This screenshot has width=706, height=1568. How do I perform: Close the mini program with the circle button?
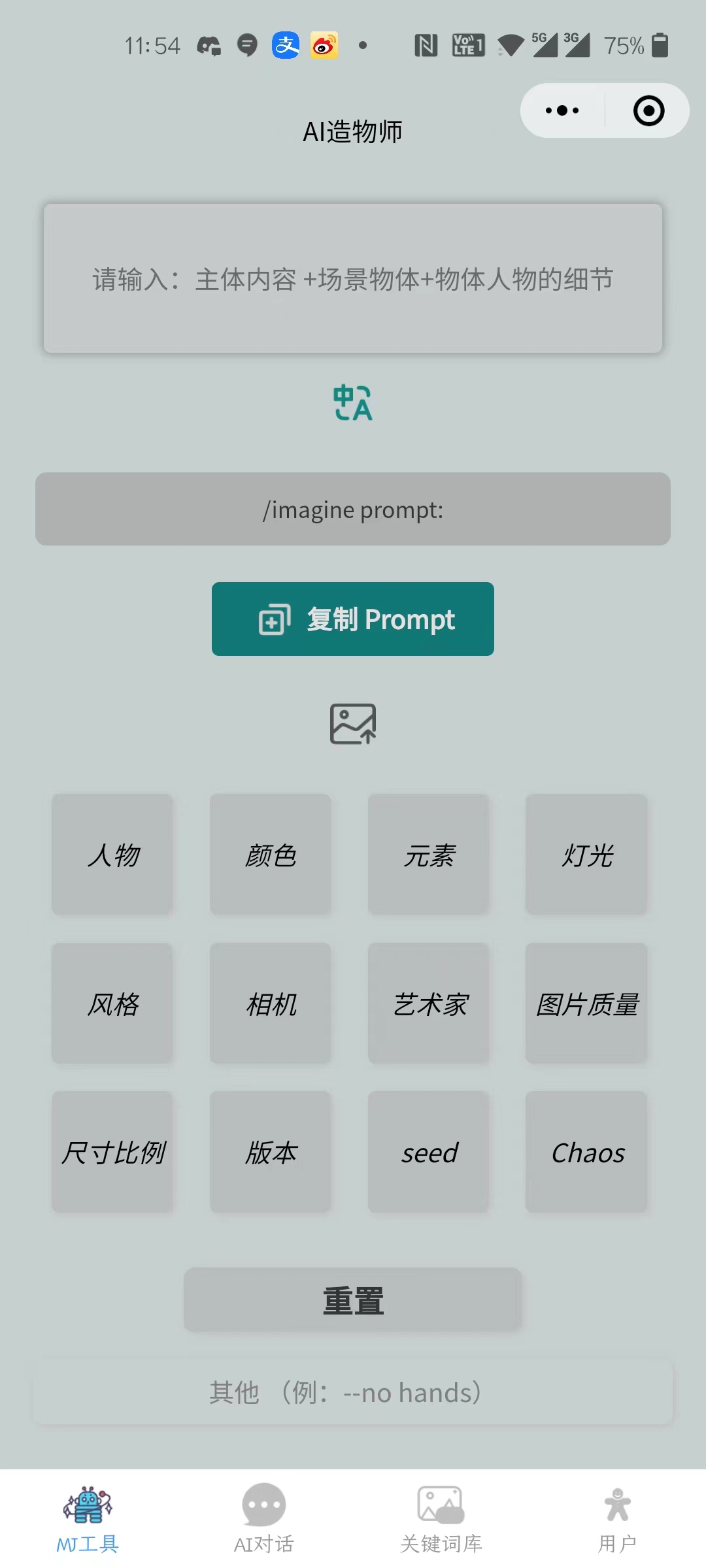[648, 110]
